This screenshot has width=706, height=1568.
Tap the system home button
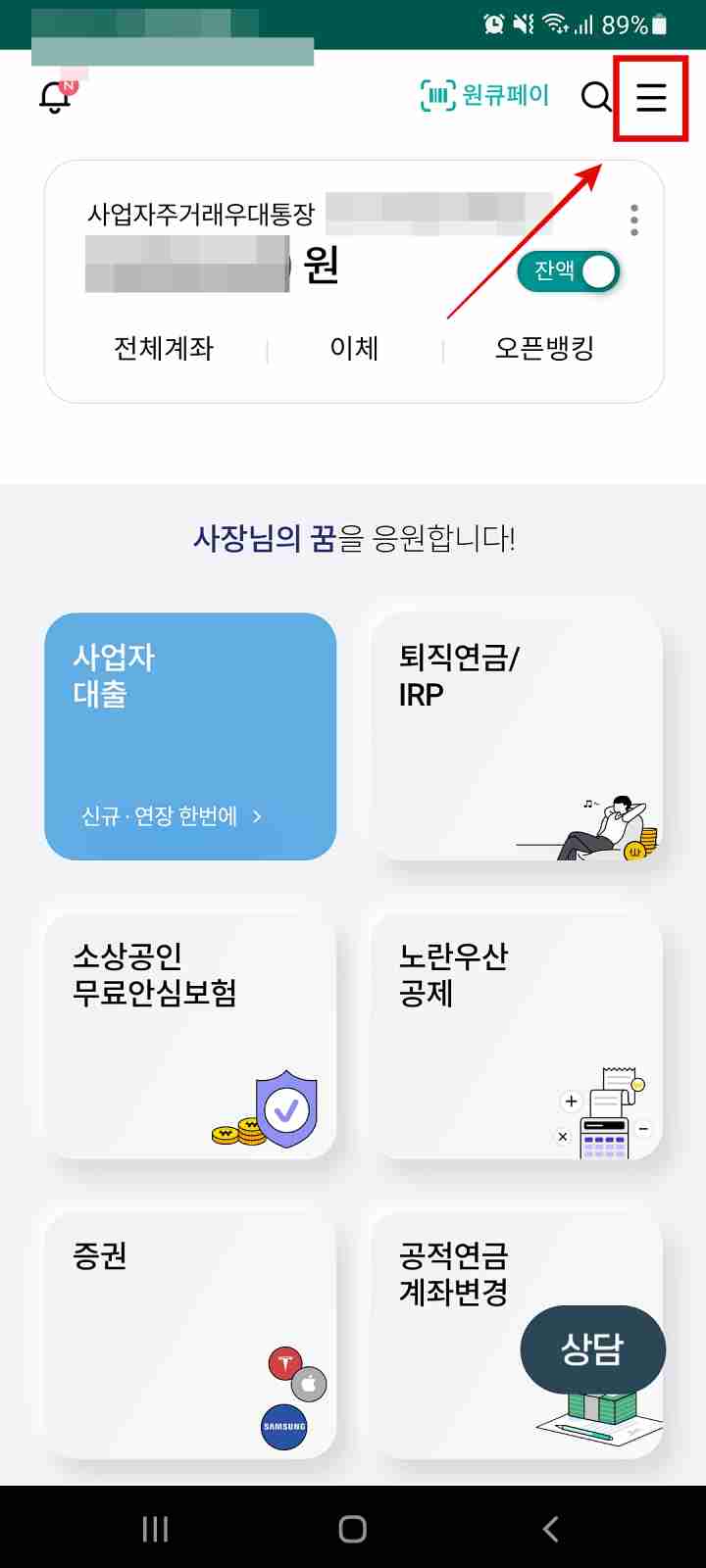click(352, 1529)
